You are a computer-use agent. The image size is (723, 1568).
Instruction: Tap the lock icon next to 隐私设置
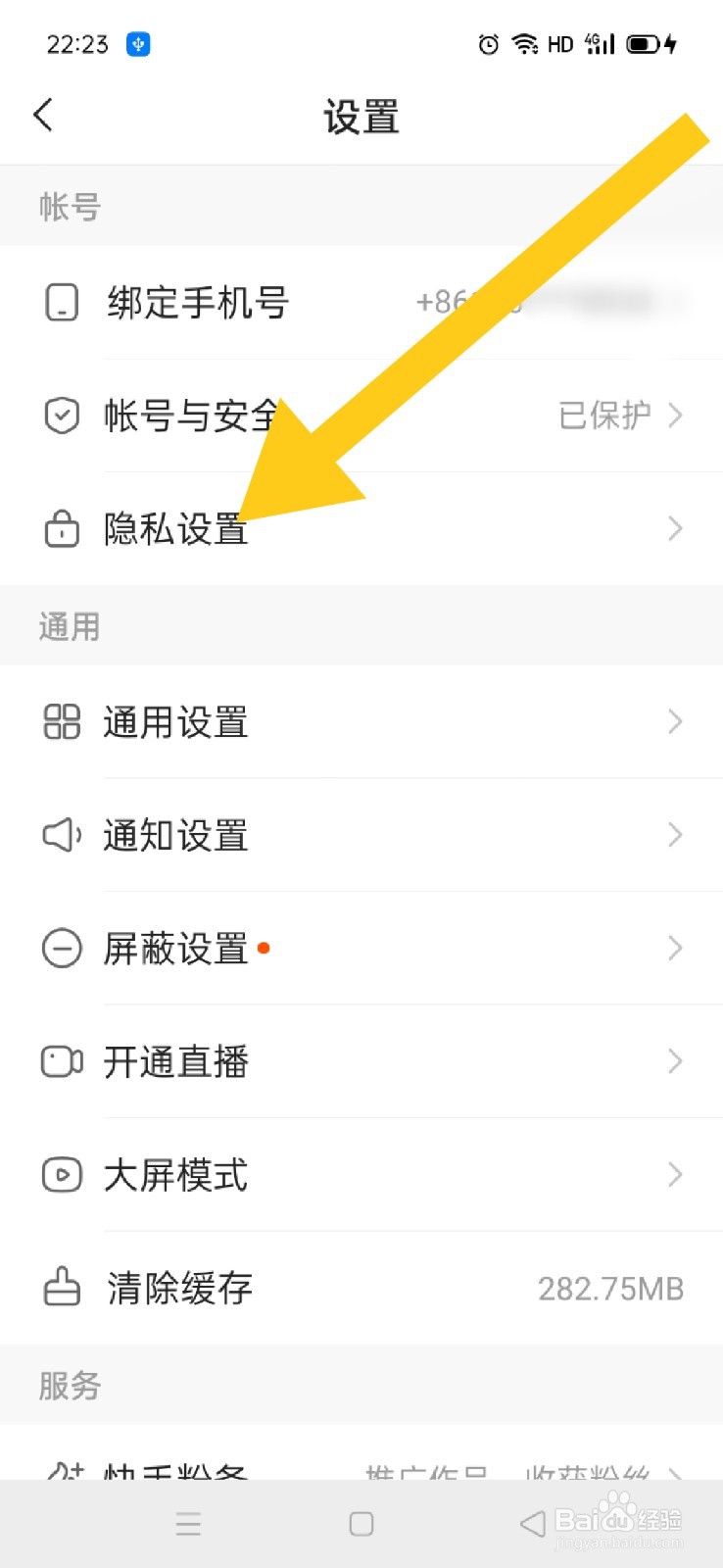tap(61, 529)
